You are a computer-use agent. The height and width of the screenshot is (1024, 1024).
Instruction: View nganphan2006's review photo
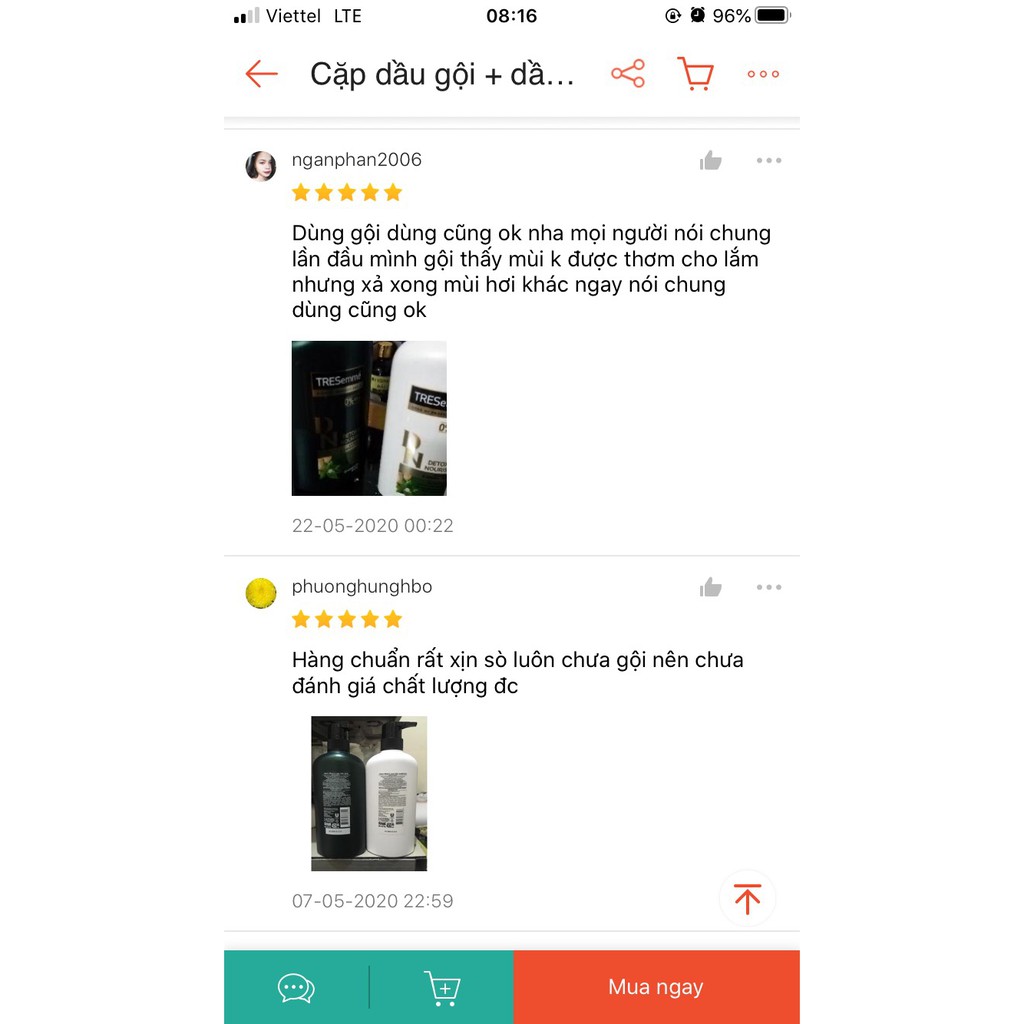369,418
